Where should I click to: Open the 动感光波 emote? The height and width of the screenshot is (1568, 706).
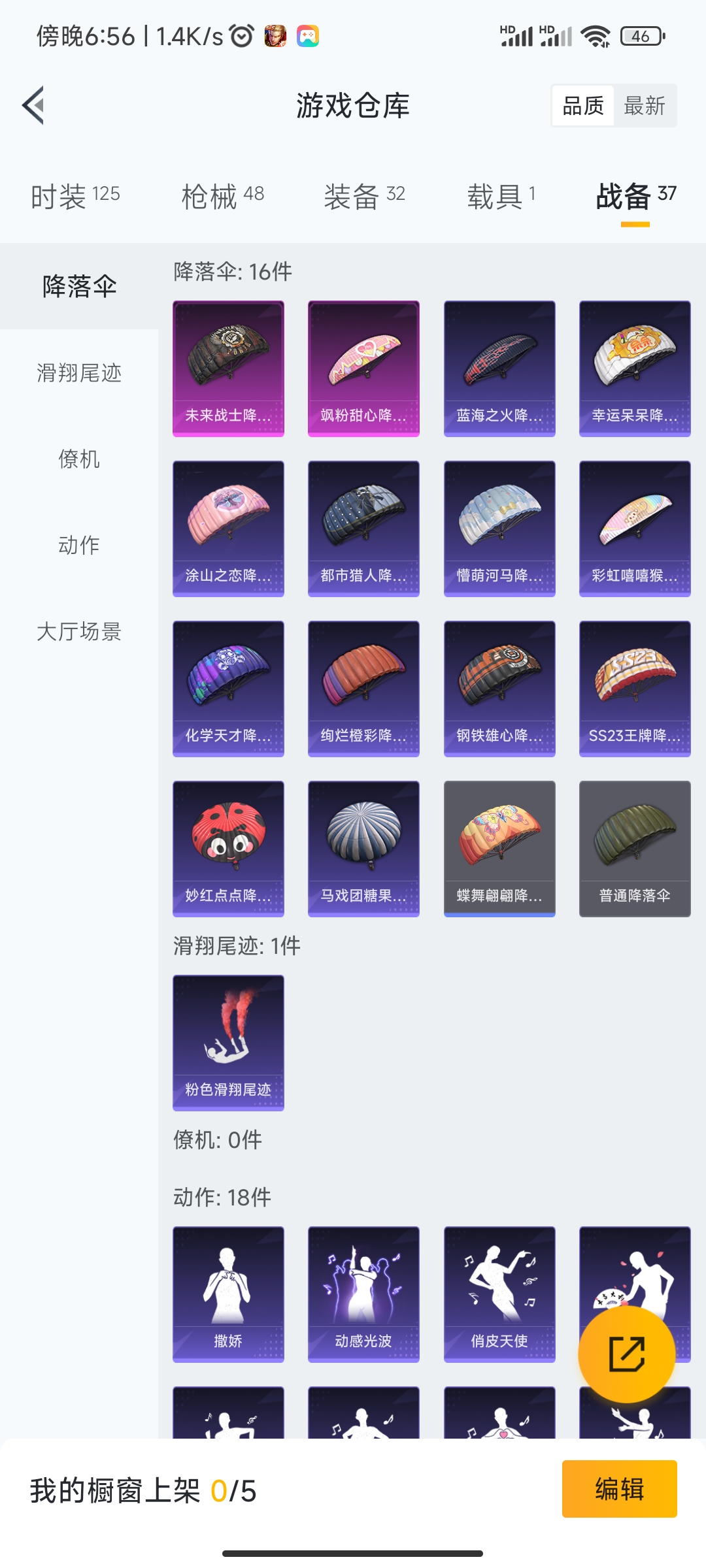tap(363, 1294)
